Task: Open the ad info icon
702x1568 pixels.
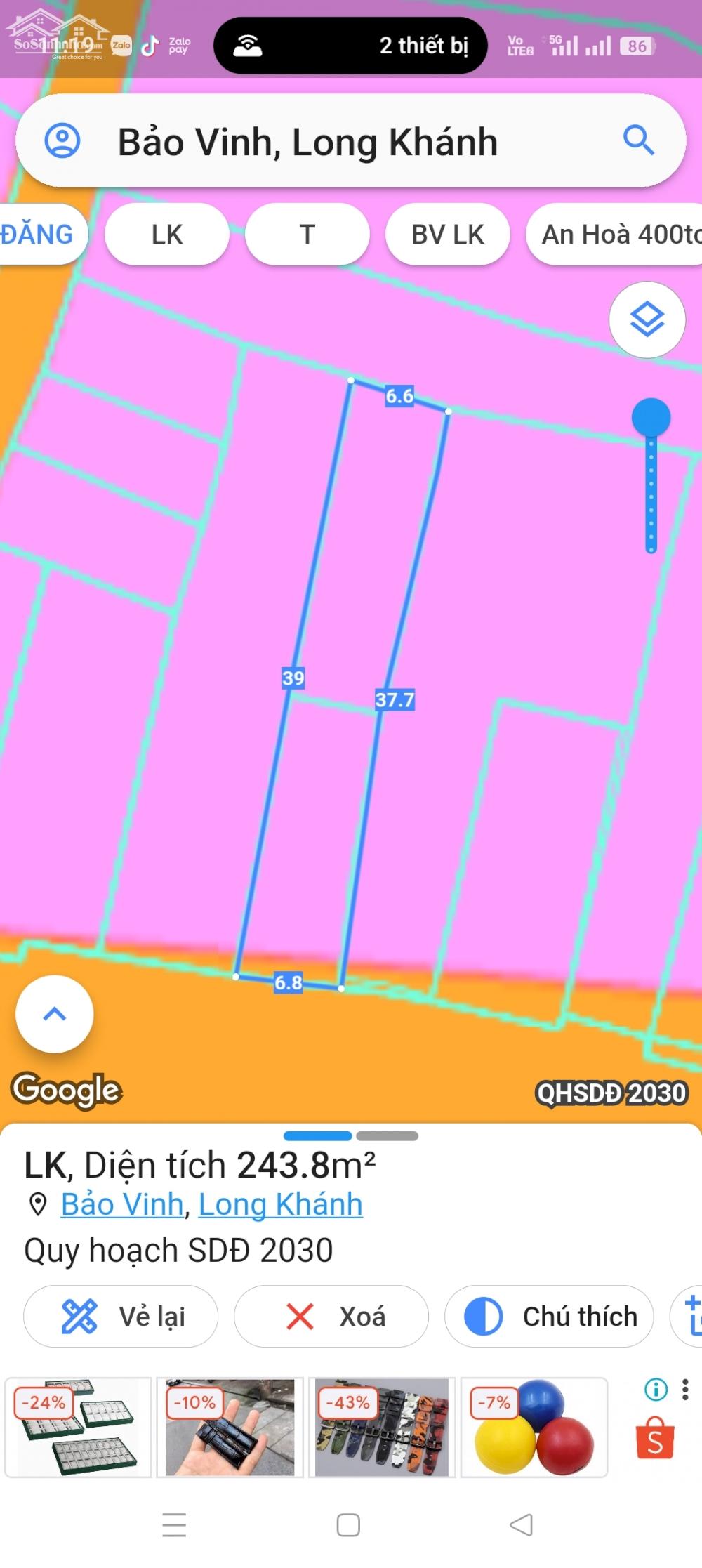Action: tap(656, 1389)
